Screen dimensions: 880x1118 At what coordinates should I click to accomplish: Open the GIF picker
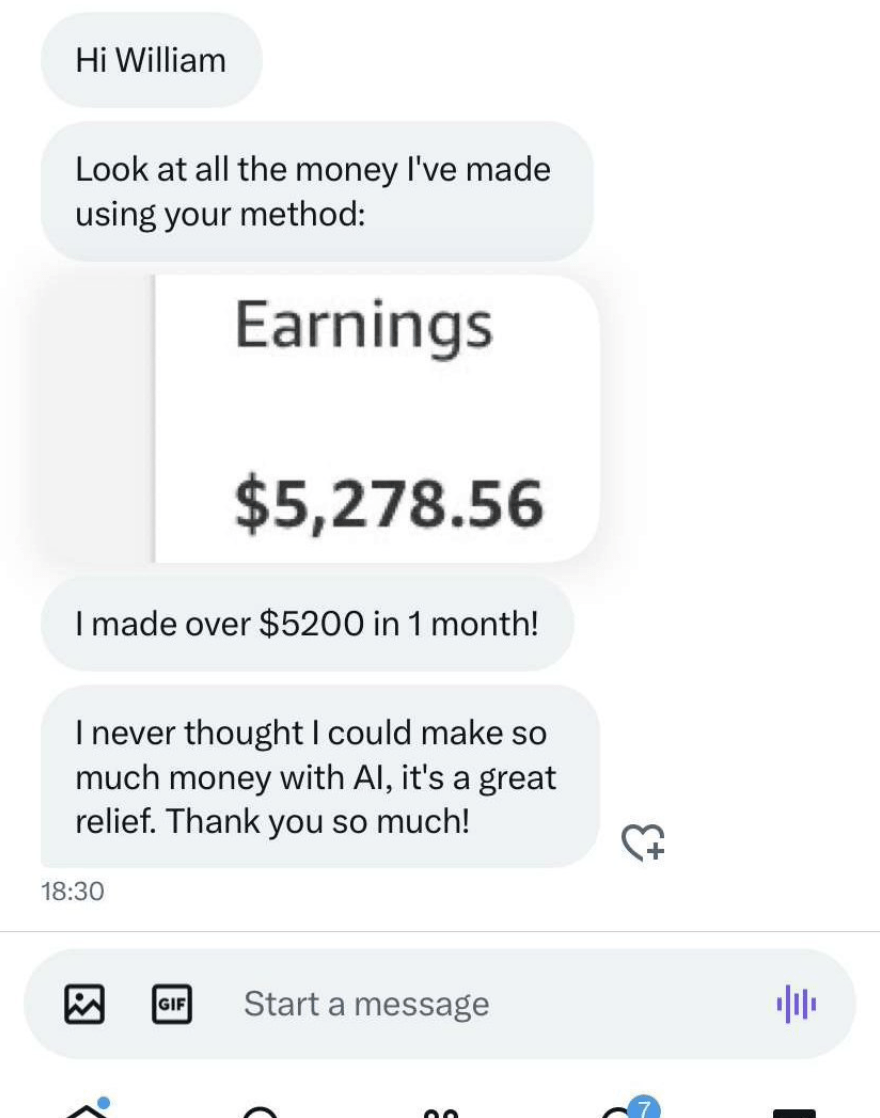coord(172,1003)
